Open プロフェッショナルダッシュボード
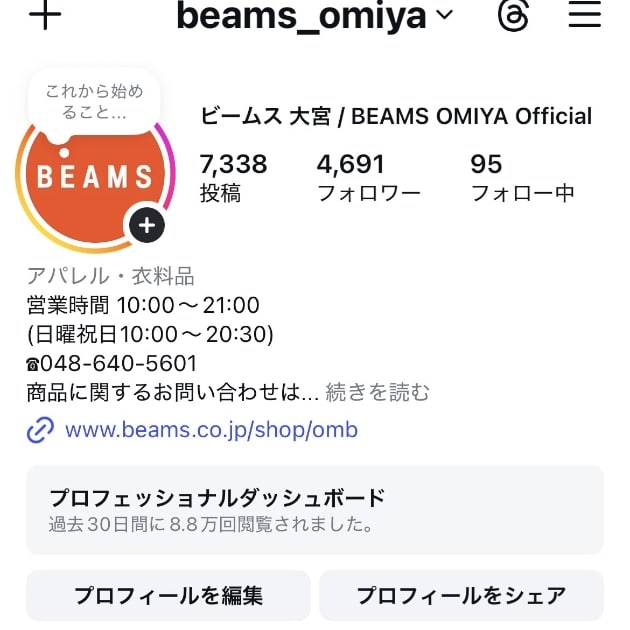This screenshot has height=630, width=630. click(x=314, y=509)
